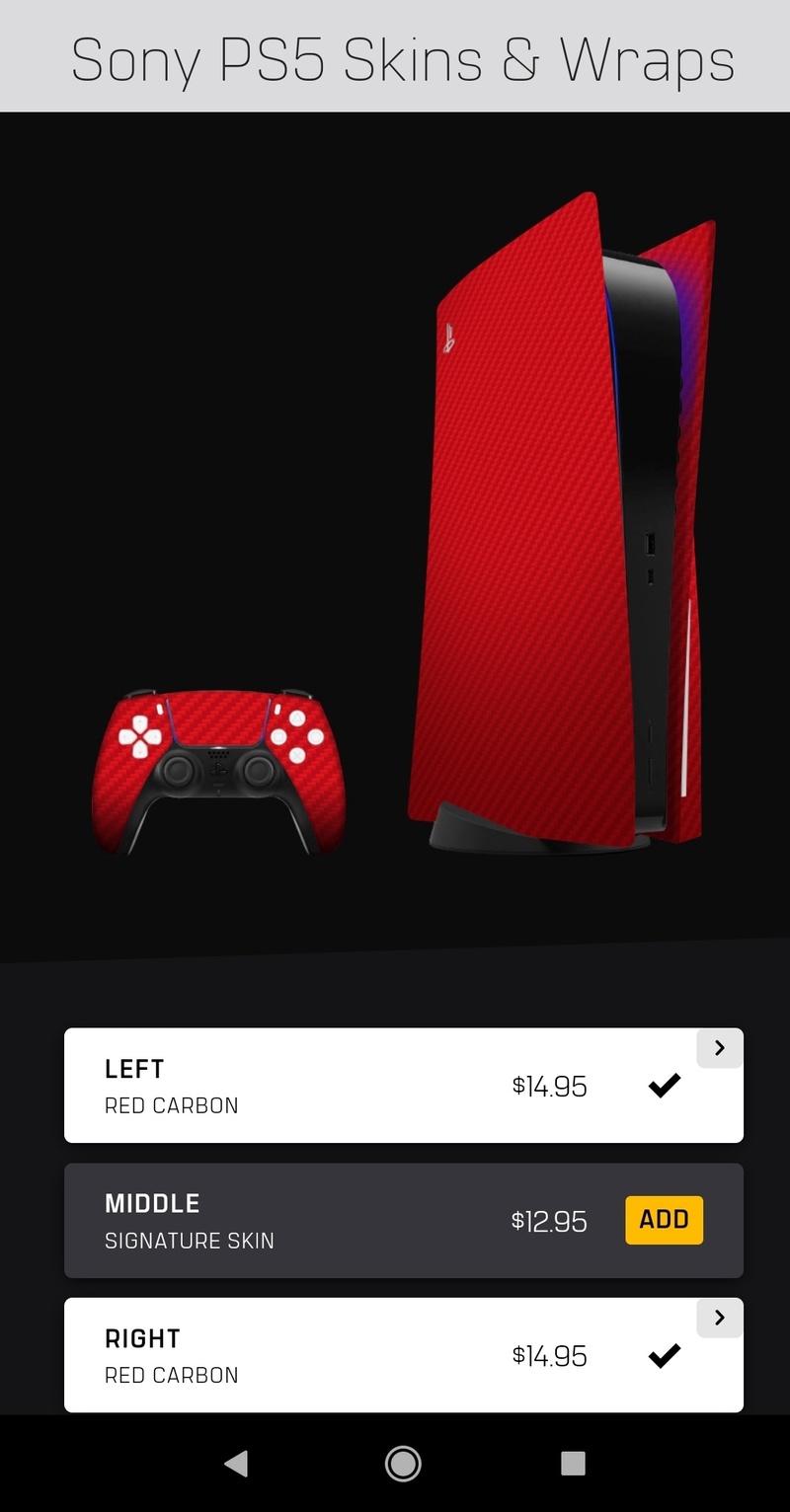Open the Left Red Carbon row
The image size is (790, 1512).
tap(296, 1086)
